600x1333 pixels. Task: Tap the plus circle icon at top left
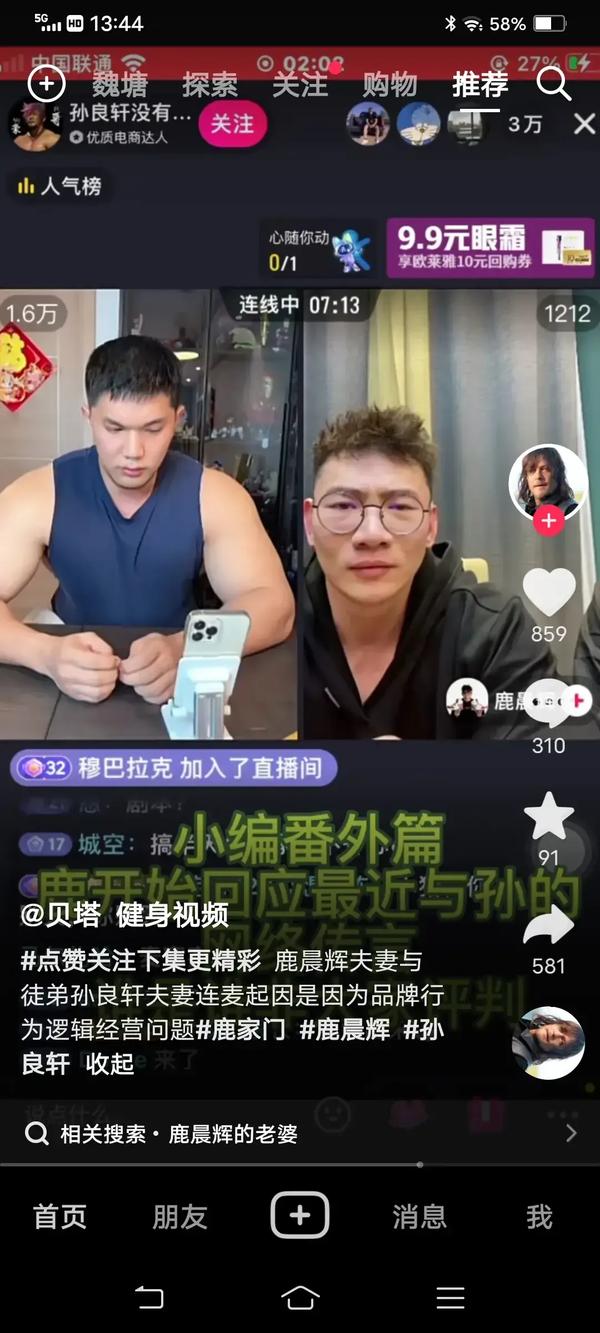pyautogui.click(x=46, y=85)
